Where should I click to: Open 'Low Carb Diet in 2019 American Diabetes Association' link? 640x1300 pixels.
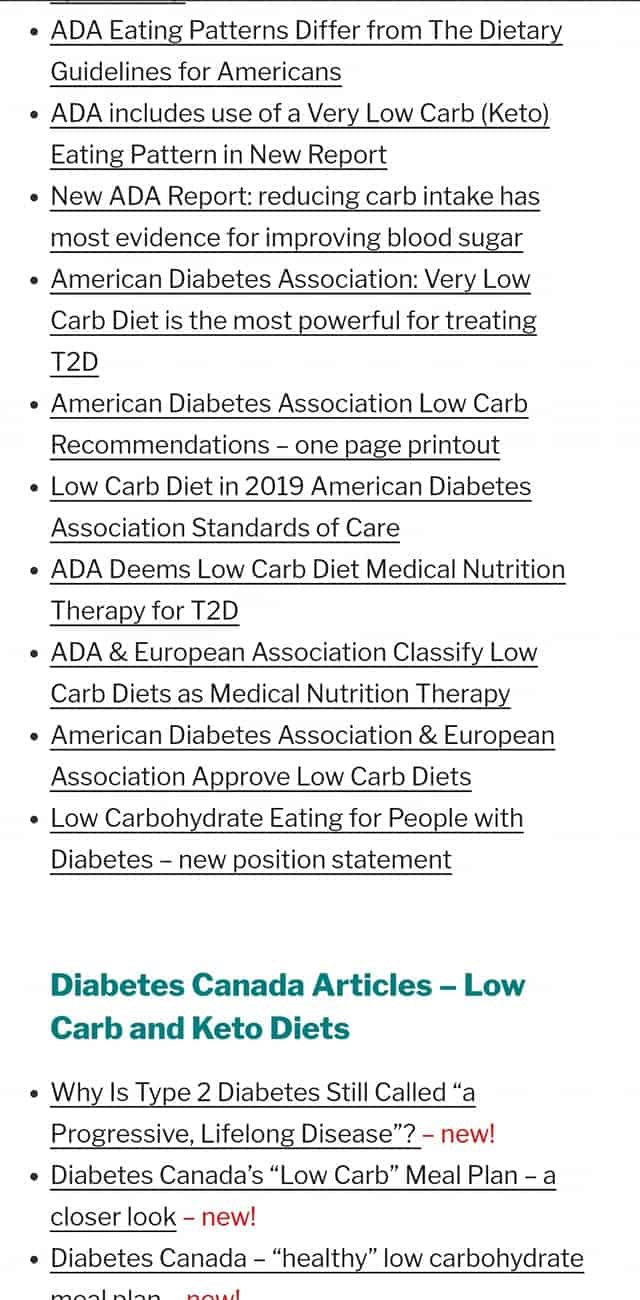pyautogui.click(x=291, y=507)
